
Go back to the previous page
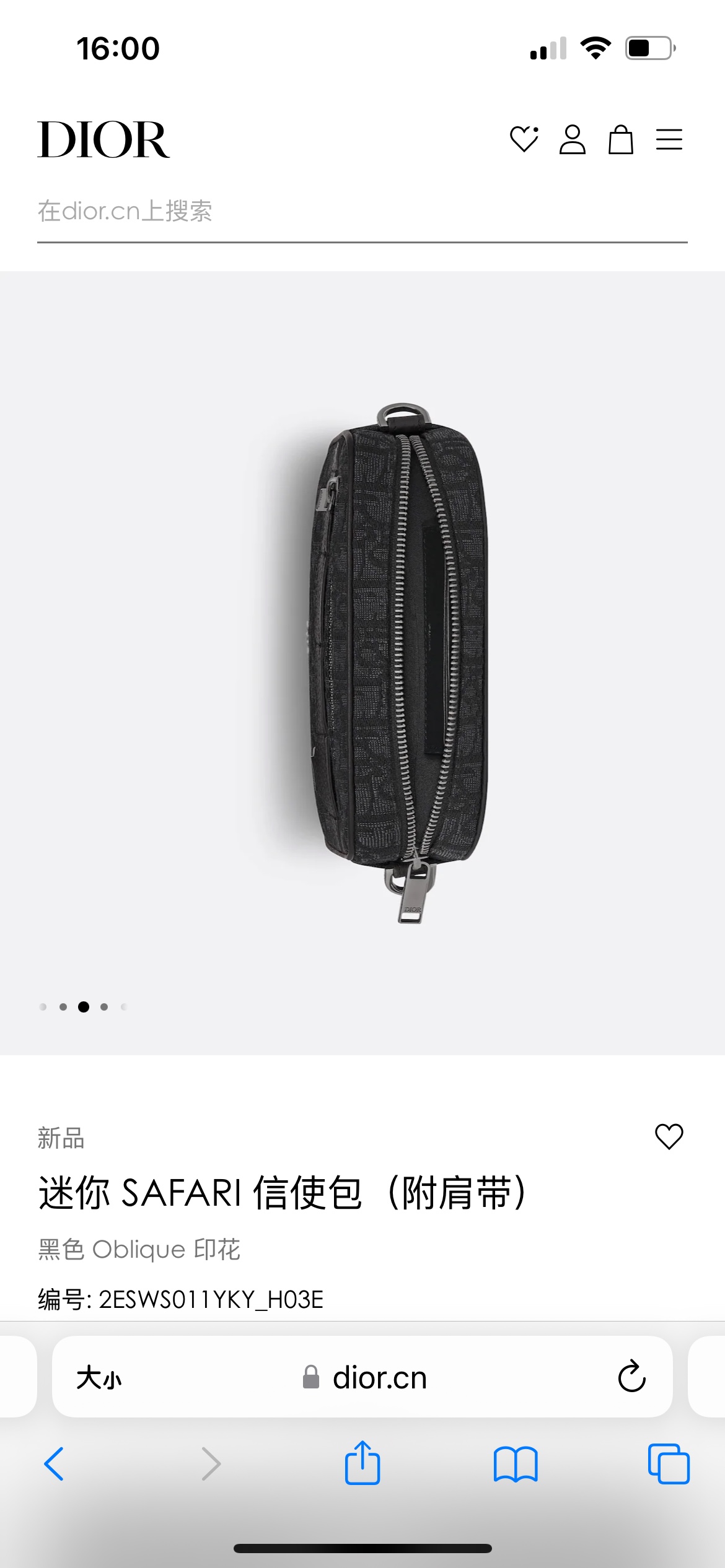tap(55, 1464)
